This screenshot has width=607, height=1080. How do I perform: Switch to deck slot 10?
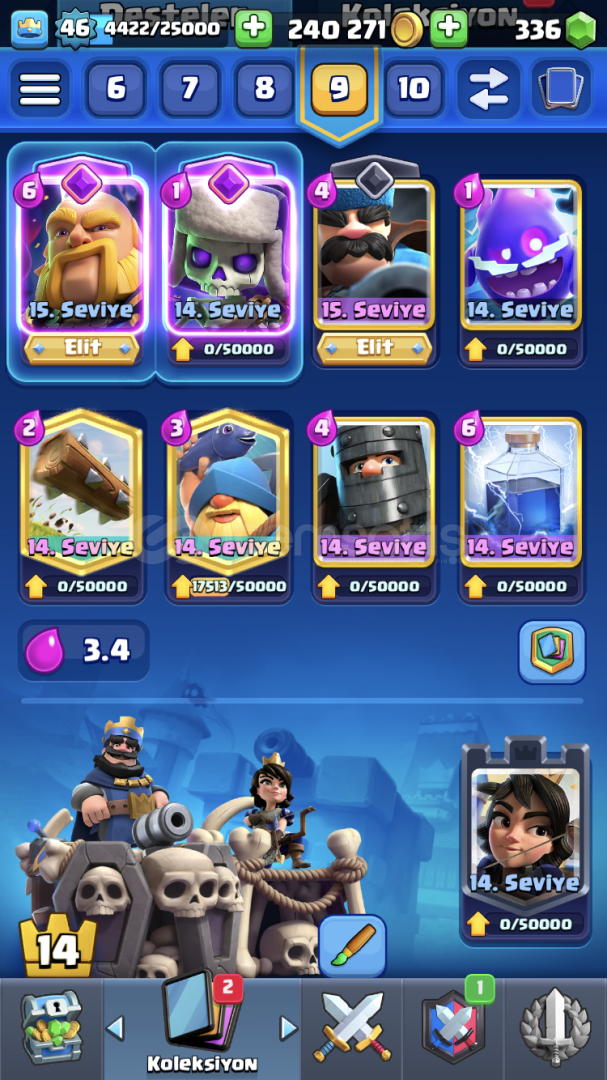tap(413, 89)
